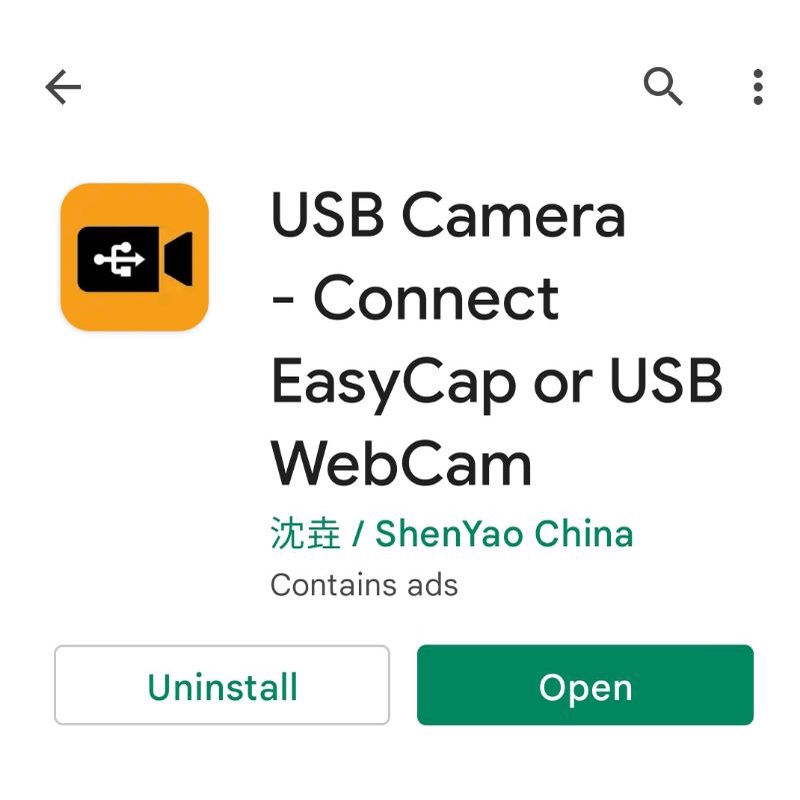Uninstall the USB Camera app
This screenshot has width=800, height=800.
point(222,685)
